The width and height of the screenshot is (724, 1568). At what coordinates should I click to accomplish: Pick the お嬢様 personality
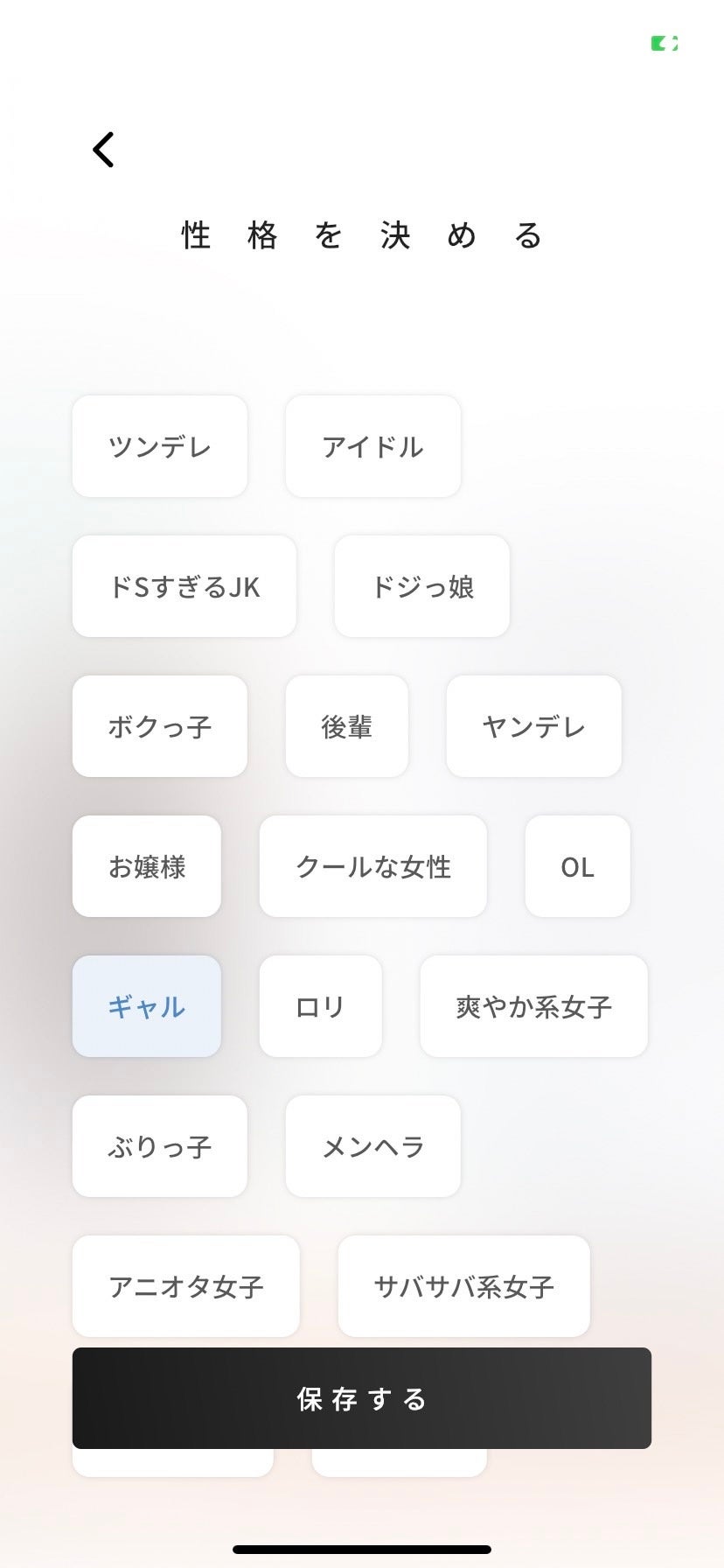tap(147, 866)
